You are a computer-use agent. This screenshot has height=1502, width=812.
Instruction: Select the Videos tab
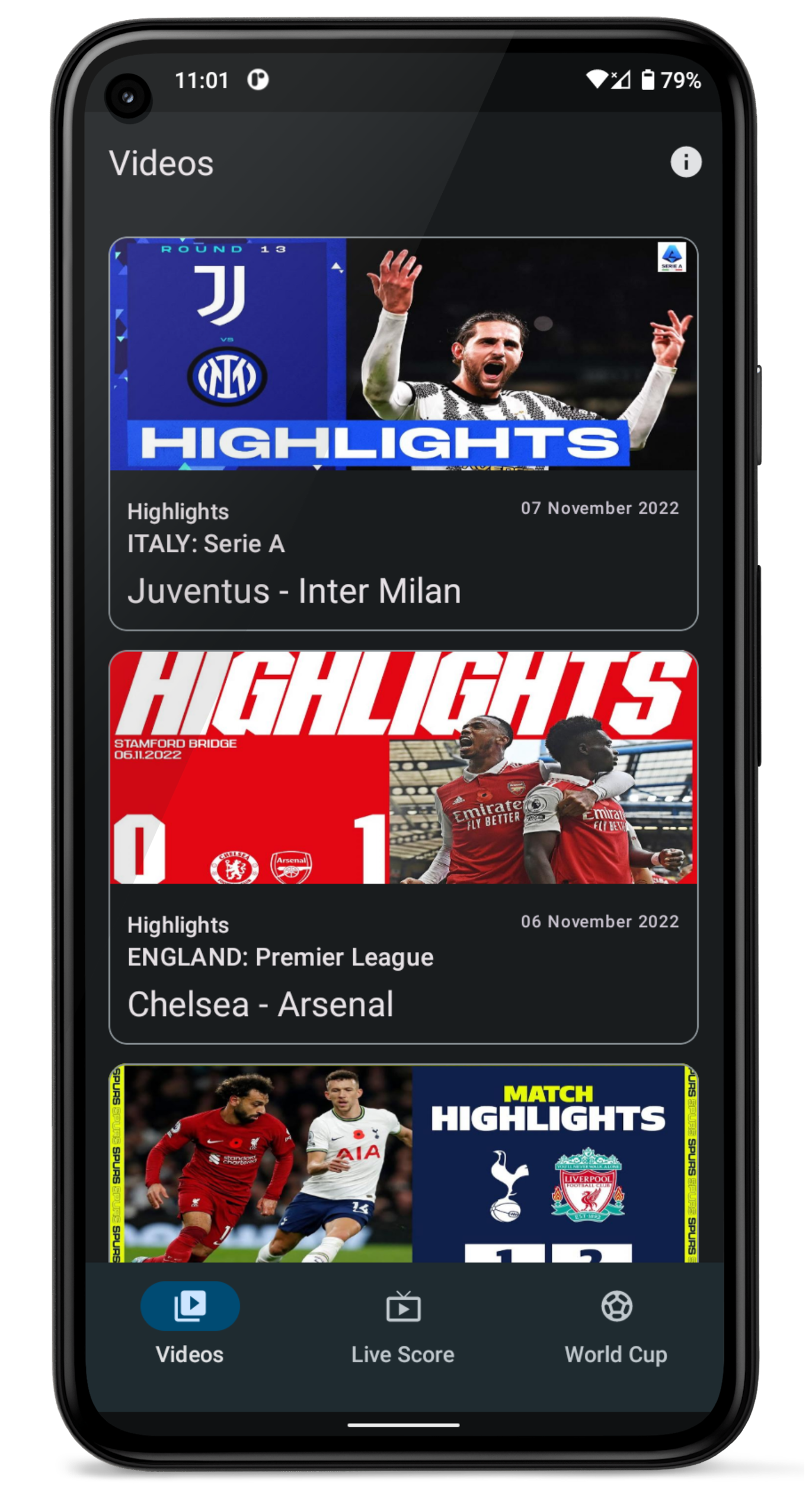(x=190, y=1321)
